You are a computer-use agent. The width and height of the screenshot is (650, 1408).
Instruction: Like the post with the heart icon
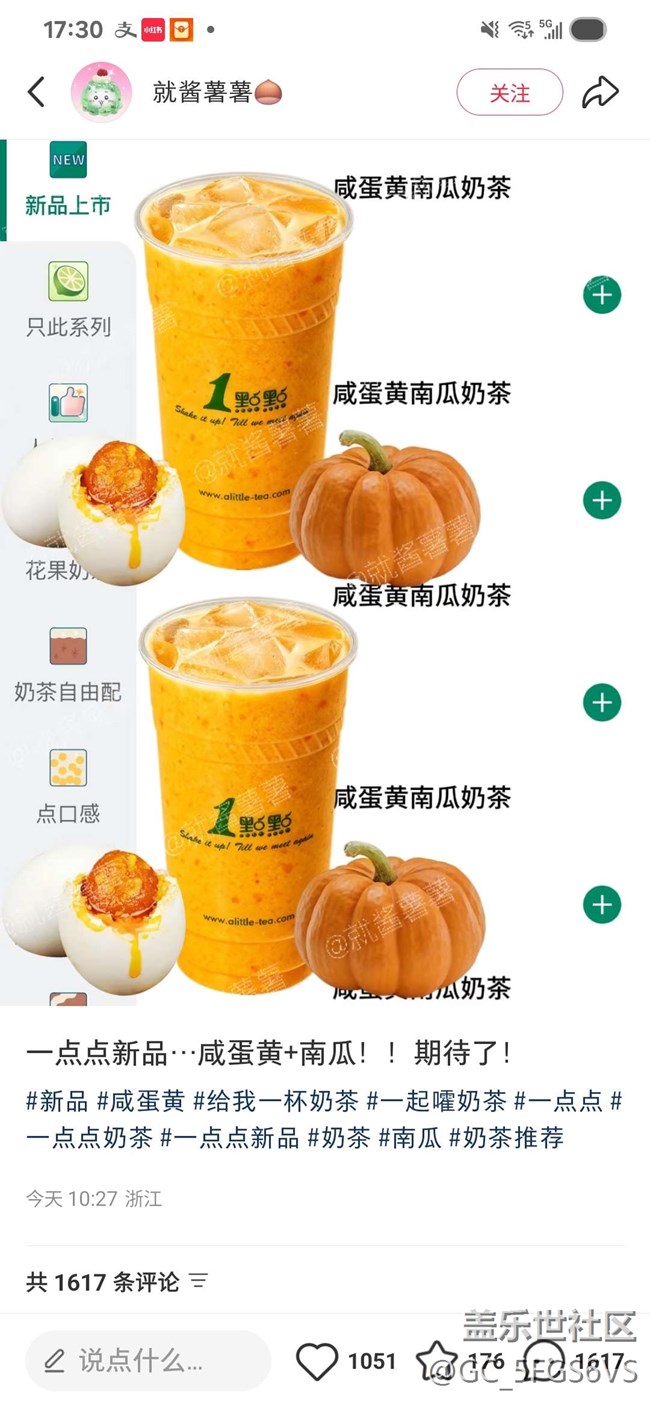click(318, 1362)
